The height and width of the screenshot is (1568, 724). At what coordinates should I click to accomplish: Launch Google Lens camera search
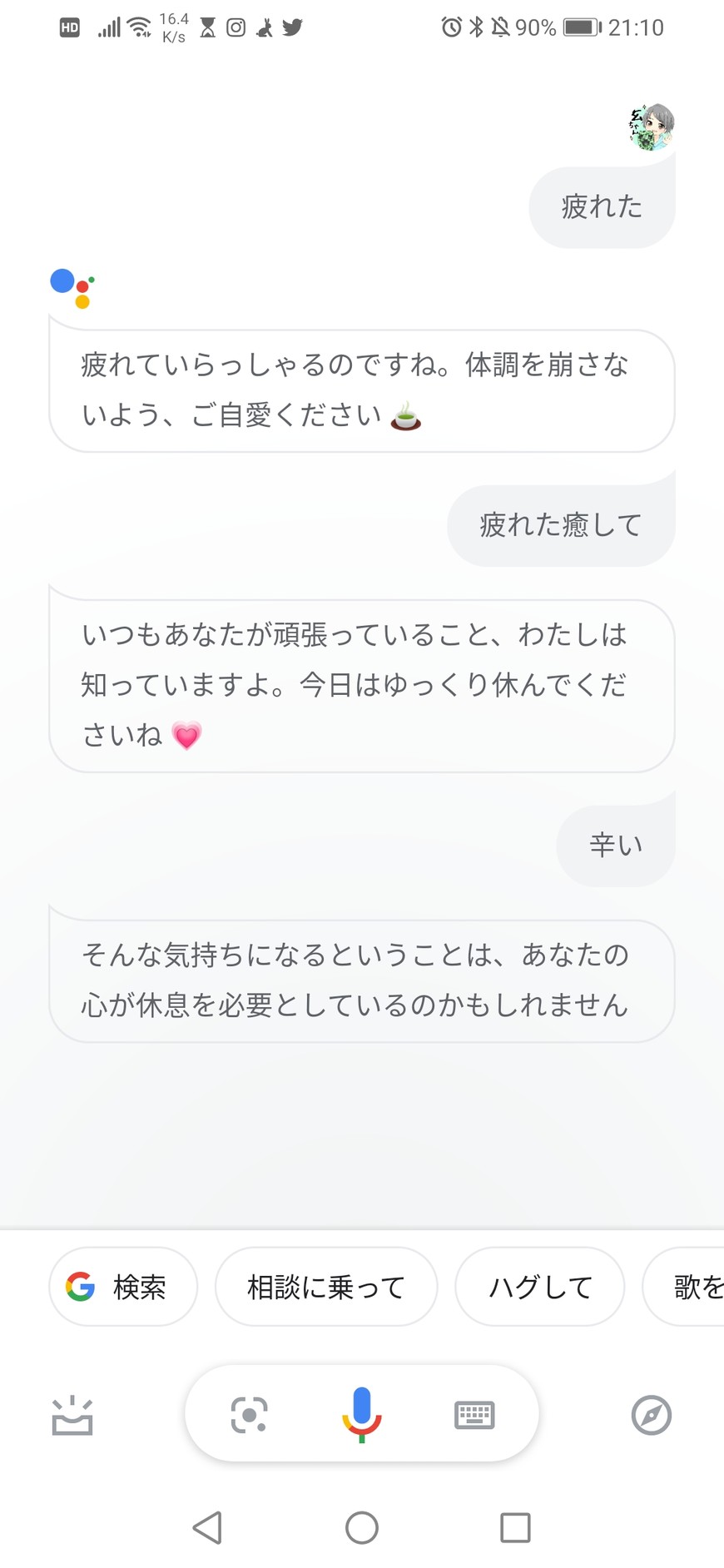249,1415
